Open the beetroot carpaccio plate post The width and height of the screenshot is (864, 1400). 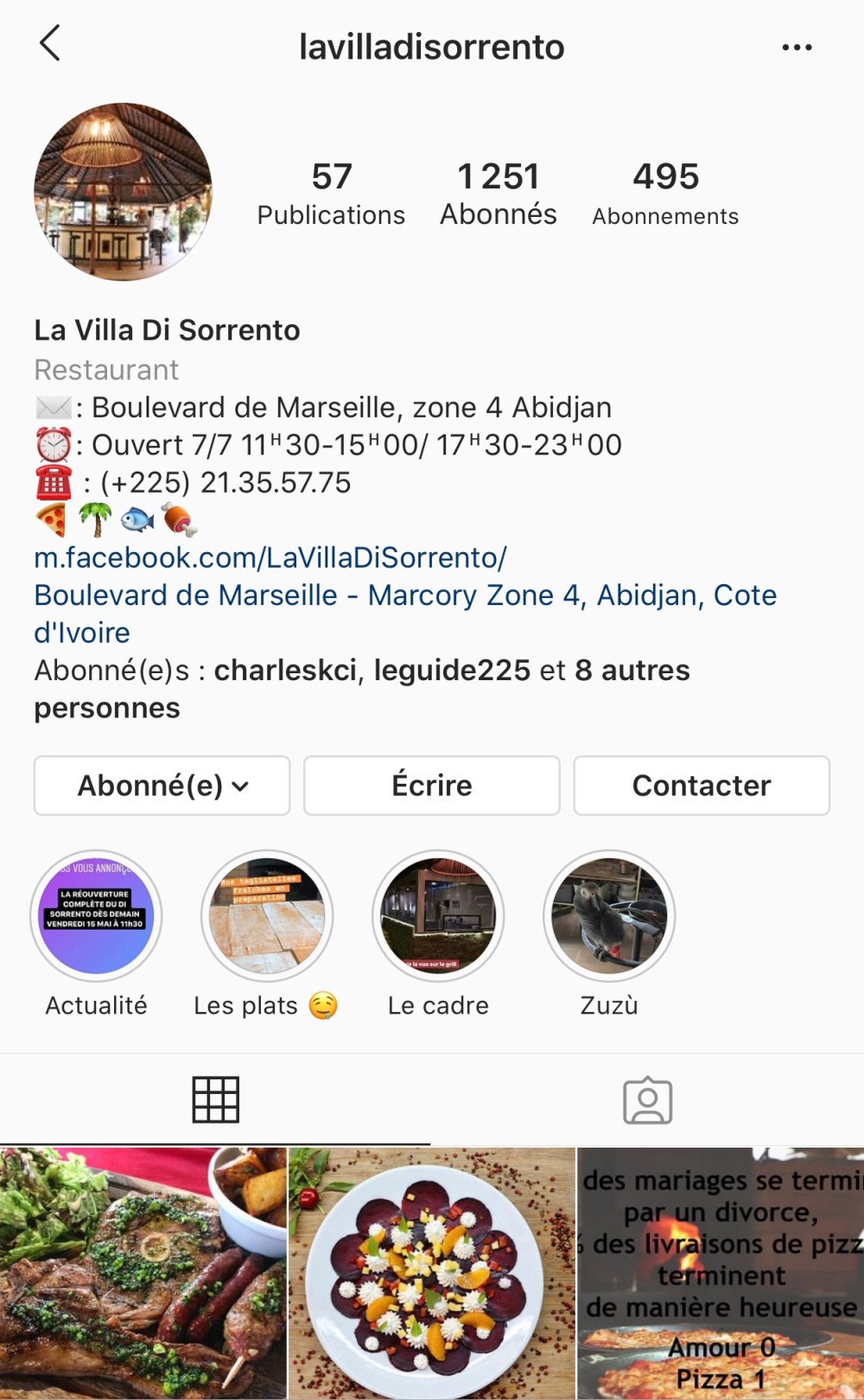click(432, 1273)
